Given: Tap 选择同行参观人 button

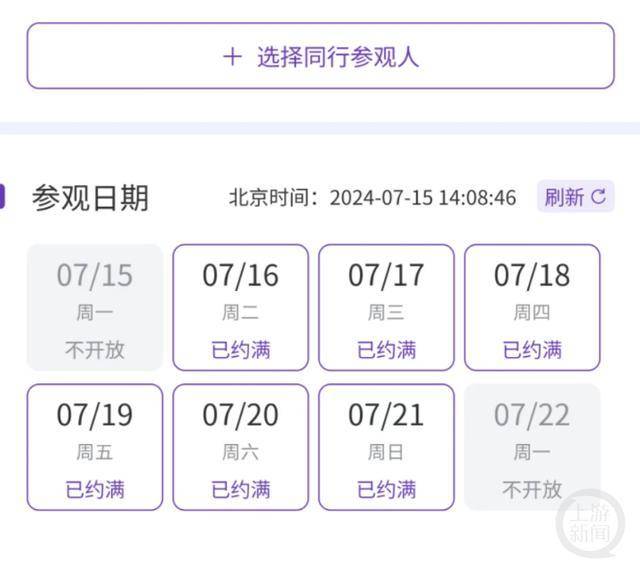Looking at the screenshot, I should pyautogui.click(x=320, y=56).
